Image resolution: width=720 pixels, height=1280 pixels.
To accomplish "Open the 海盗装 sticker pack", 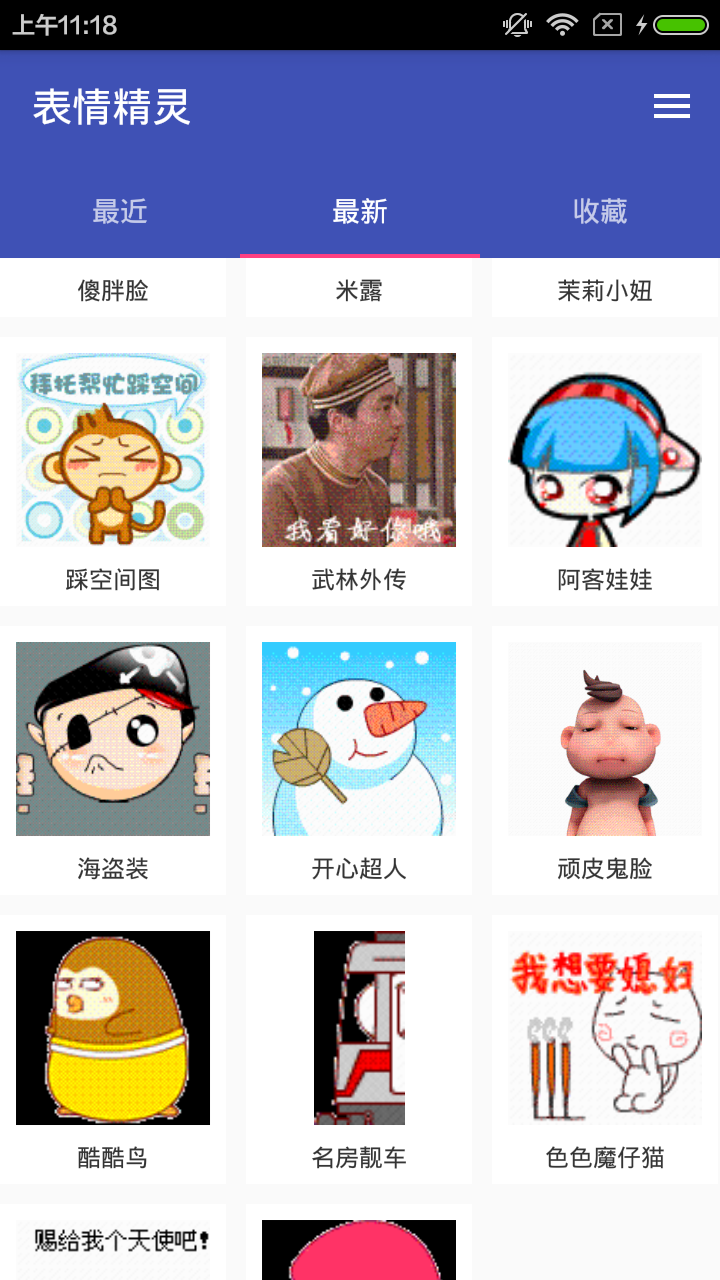I will pyautogui.click(x=113, y=759).
